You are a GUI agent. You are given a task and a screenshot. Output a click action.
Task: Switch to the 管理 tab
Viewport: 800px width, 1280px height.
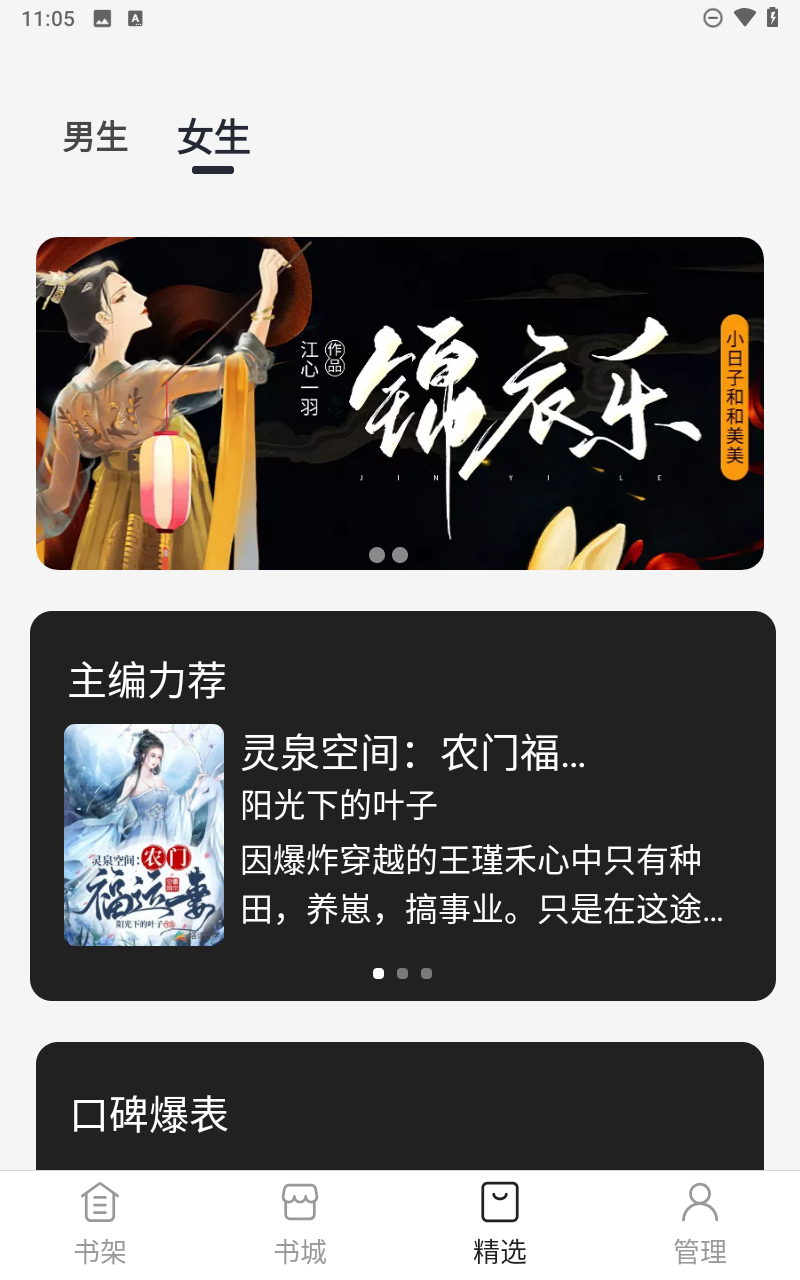click(x=700, y=1222)
